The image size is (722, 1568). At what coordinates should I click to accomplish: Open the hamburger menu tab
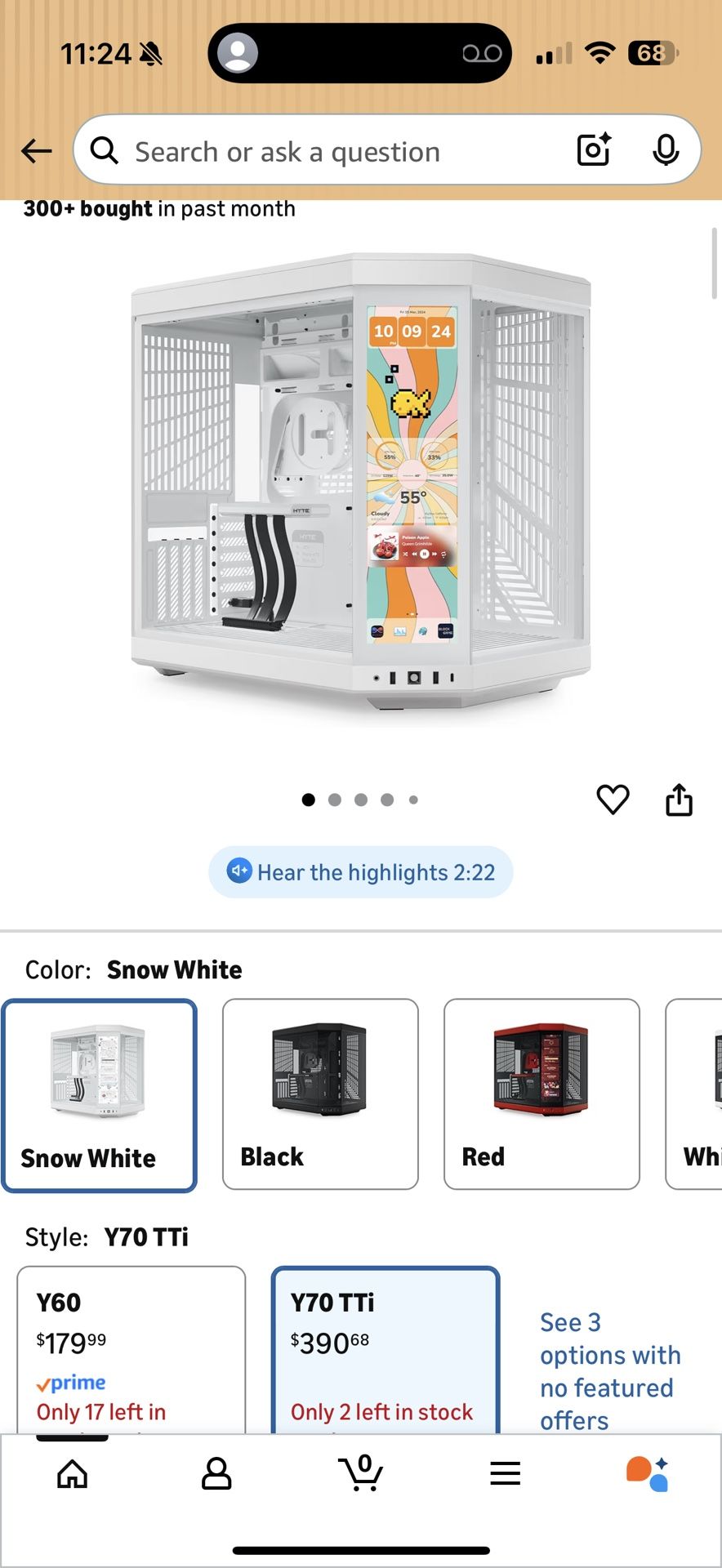(x=506, y=1474)
